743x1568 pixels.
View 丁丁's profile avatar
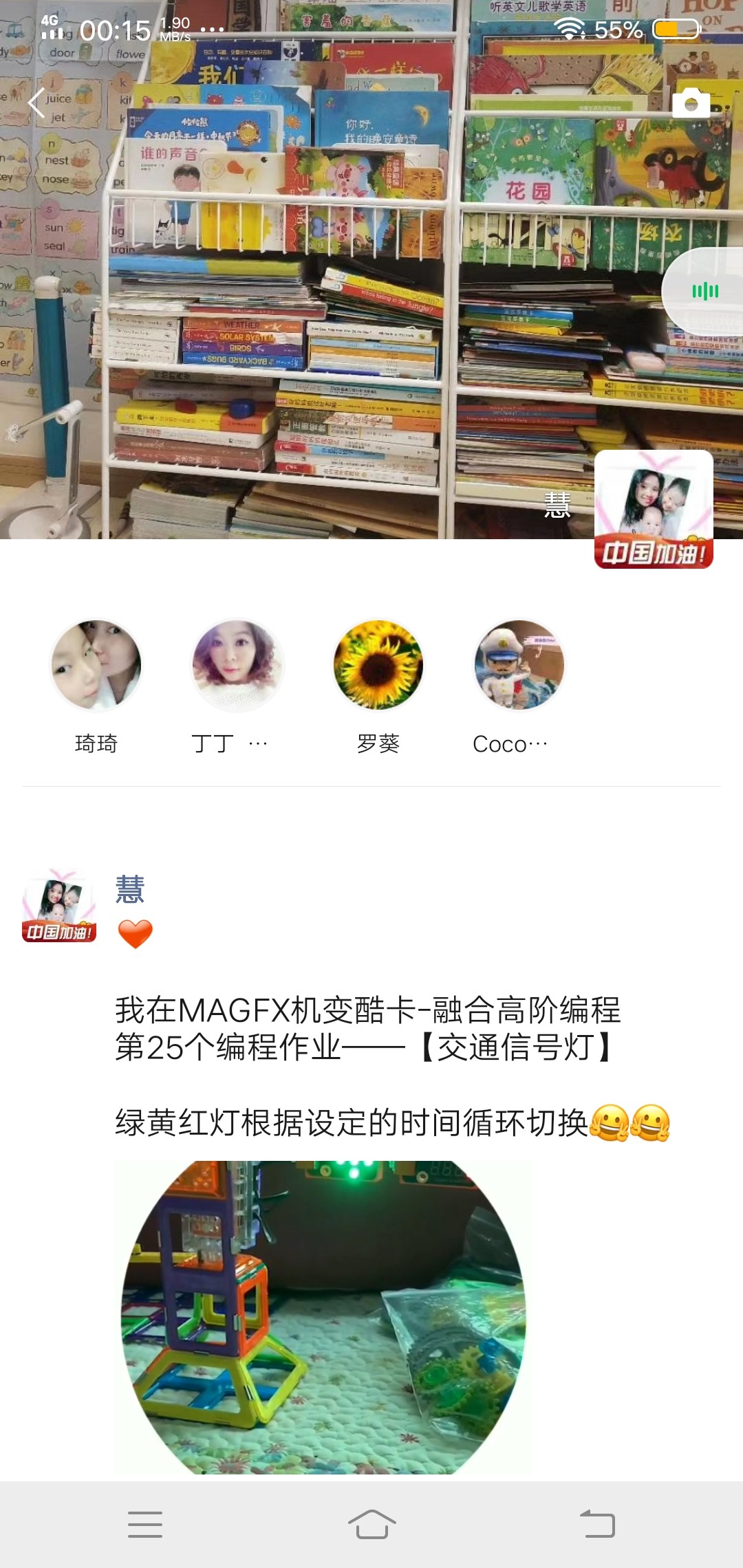(x=237, y=665)
